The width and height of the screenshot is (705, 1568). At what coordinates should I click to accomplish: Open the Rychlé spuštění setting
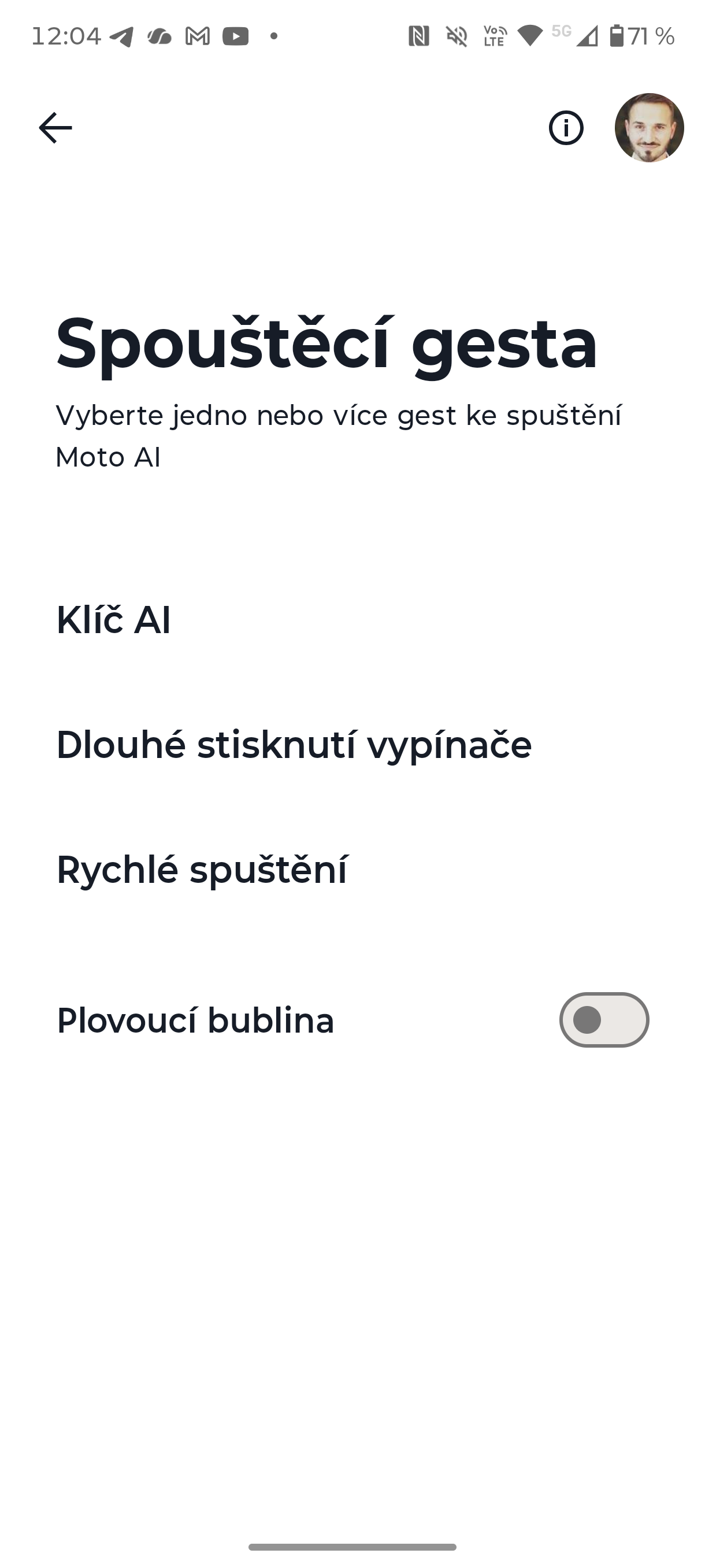(x=202, y=869)
